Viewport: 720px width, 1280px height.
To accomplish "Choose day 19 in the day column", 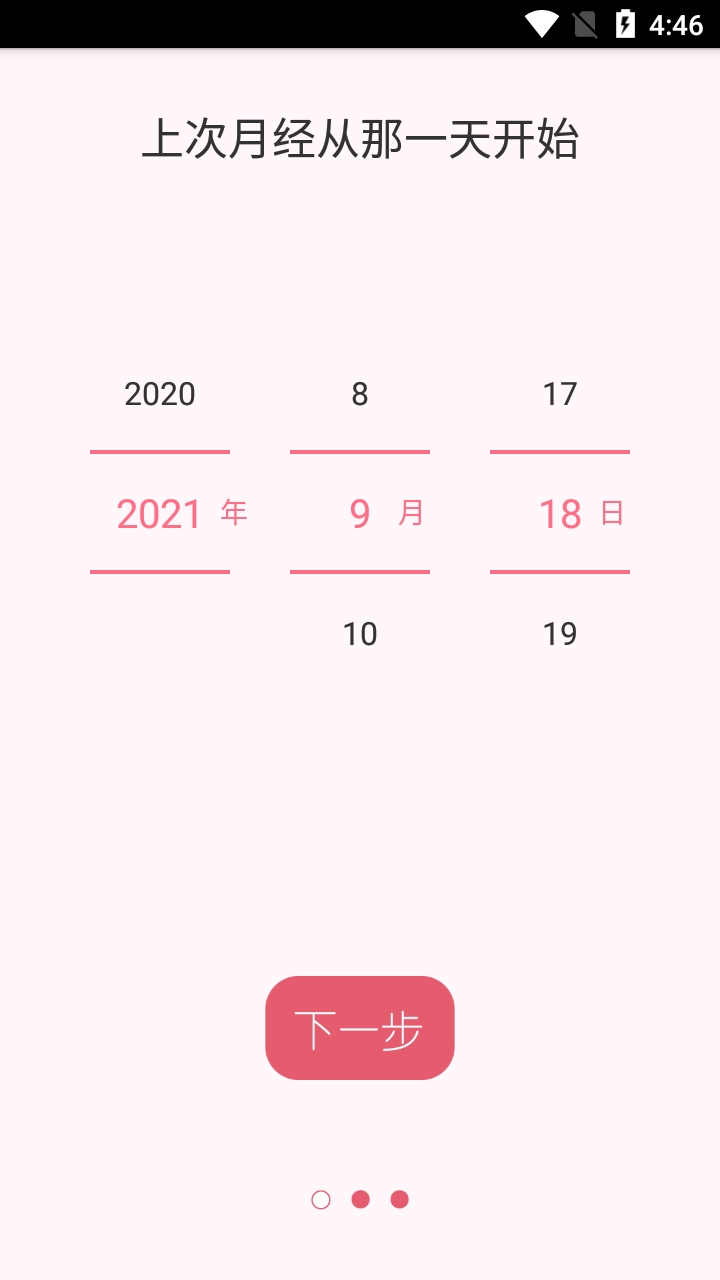I will 561,633.
